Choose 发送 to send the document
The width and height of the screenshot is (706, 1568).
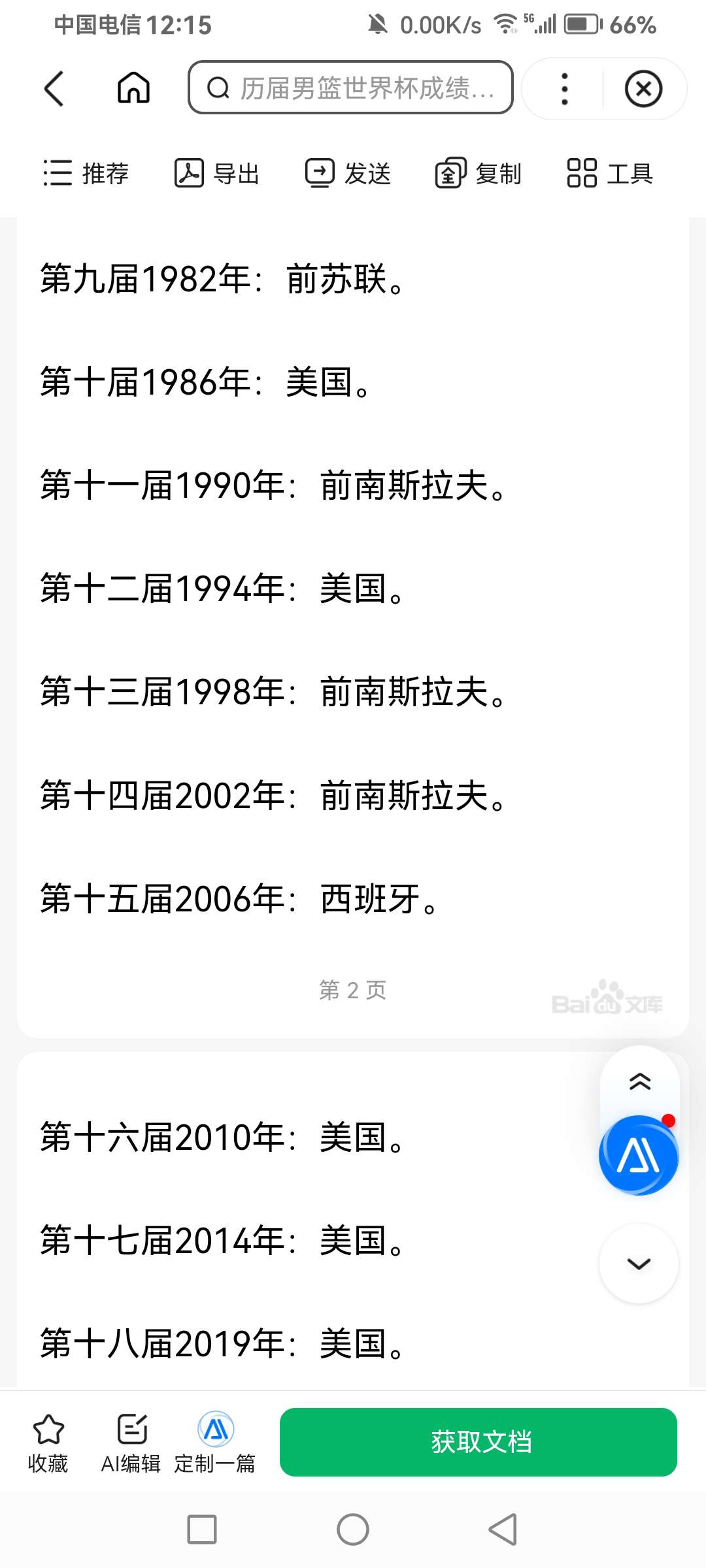pyautogui.click(x=348, y=174)
